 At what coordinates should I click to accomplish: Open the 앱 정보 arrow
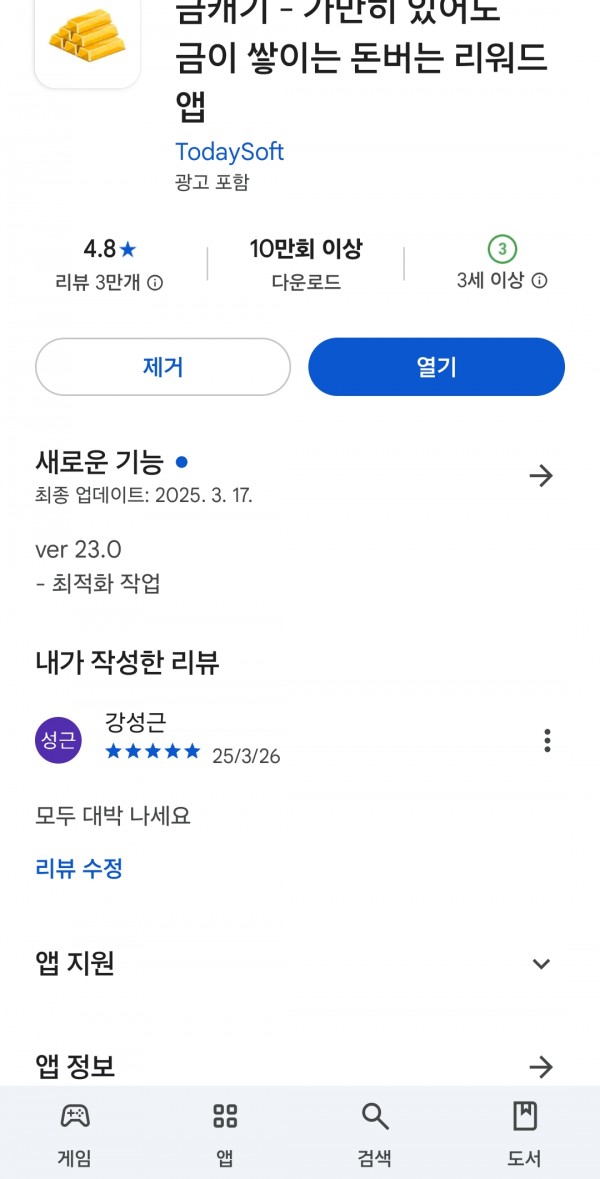point(541,1066)
